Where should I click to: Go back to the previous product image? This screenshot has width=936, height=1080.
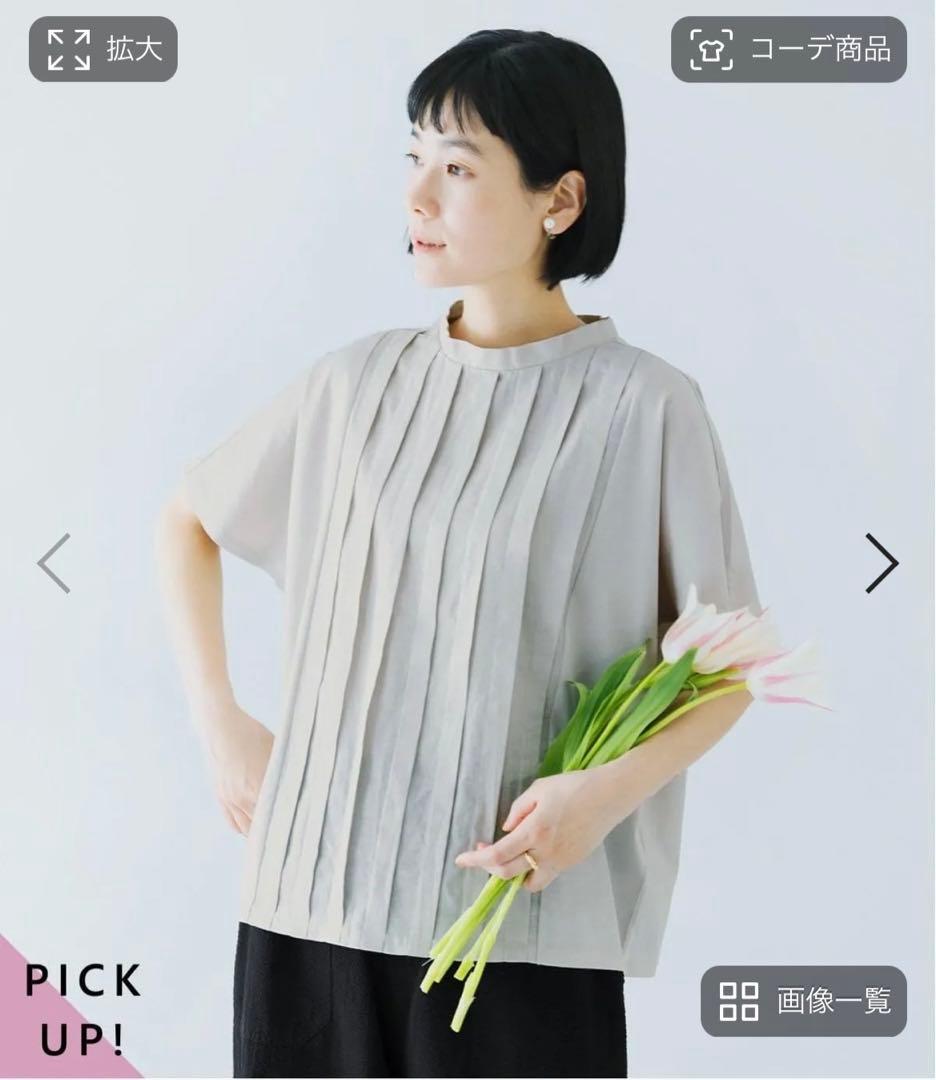click(54, 563)
